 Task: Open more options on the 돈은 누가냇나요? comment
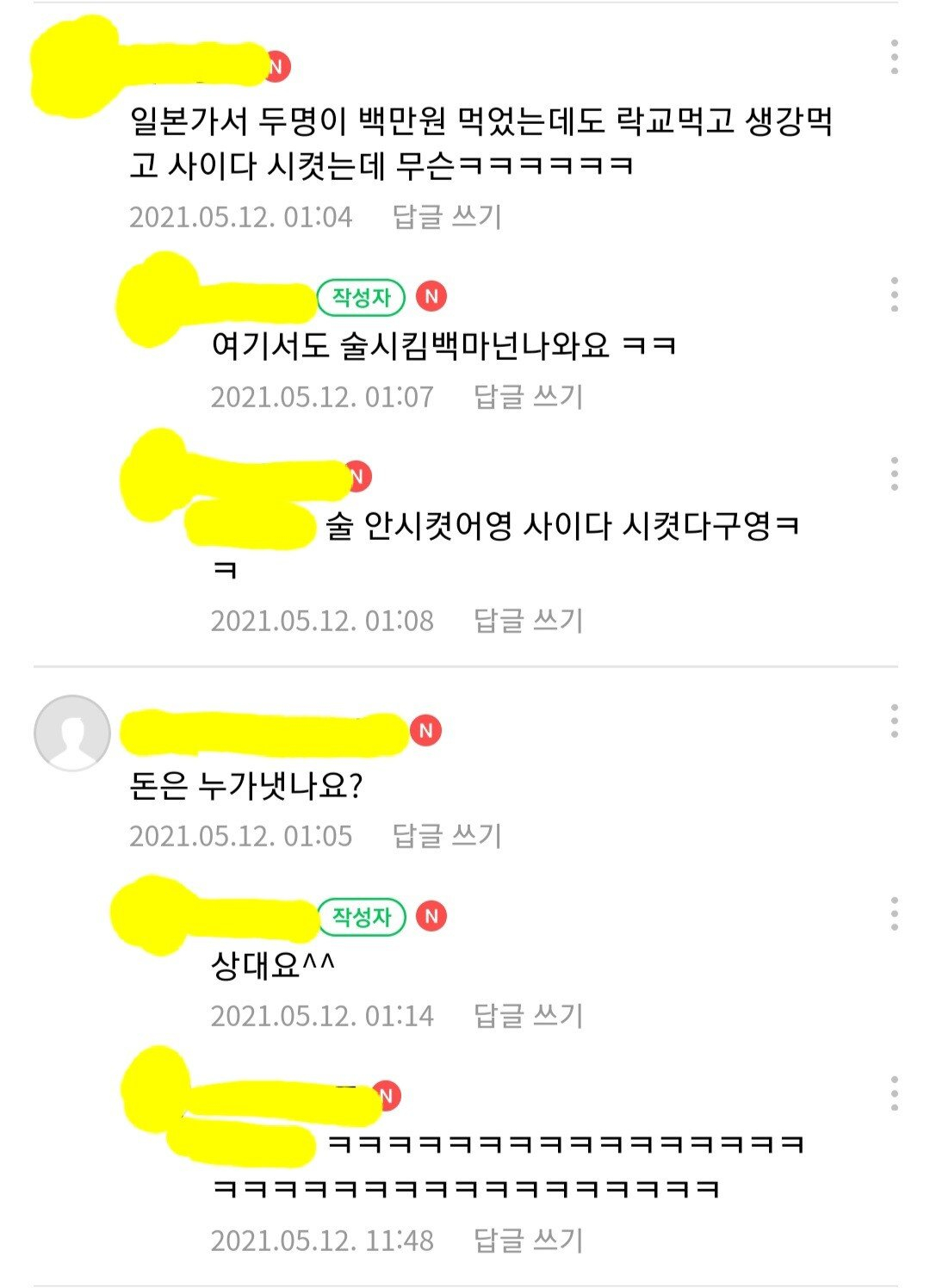click(895, 721)
